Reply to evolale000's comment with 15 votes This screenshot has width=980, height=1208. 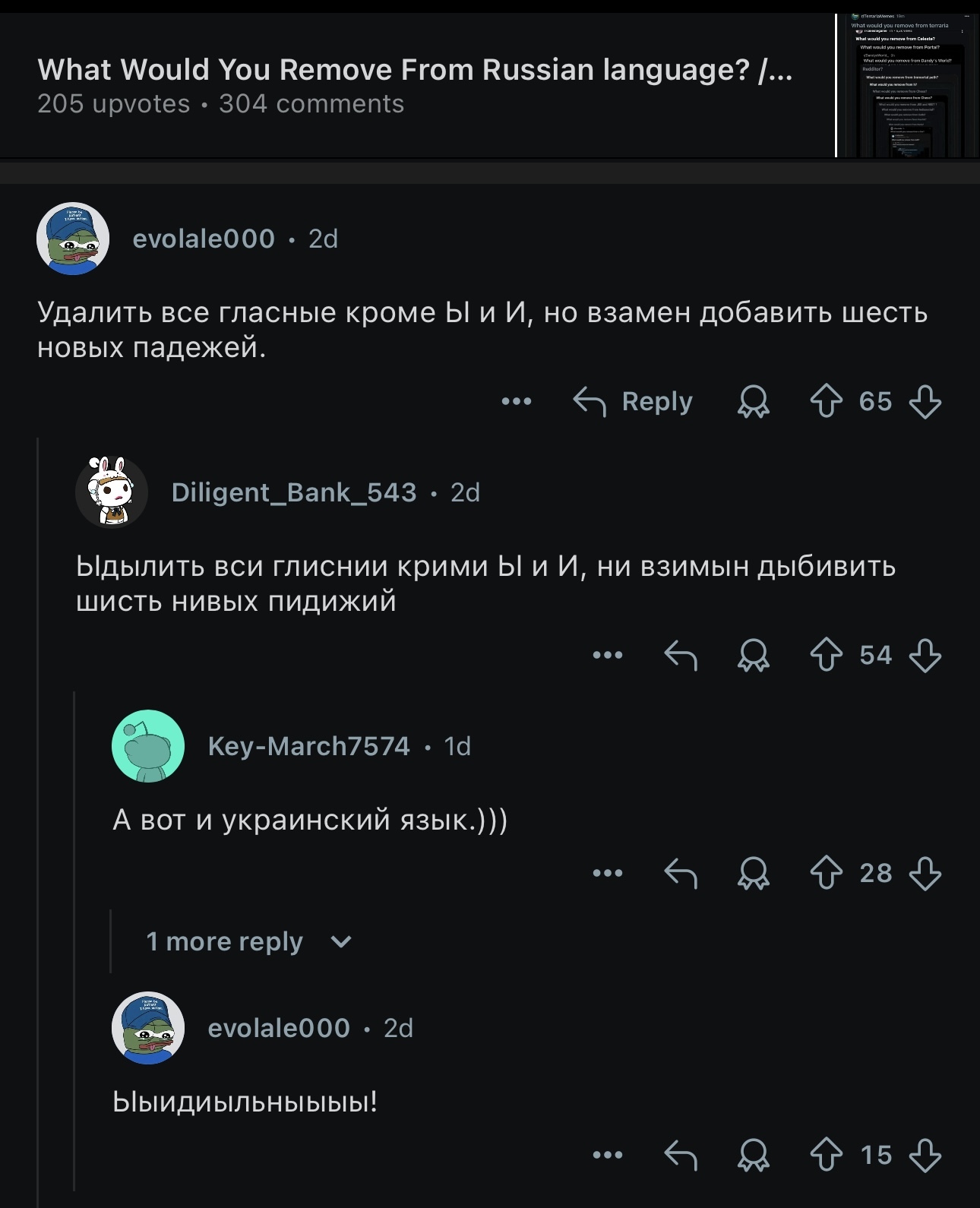point(681,1155)
